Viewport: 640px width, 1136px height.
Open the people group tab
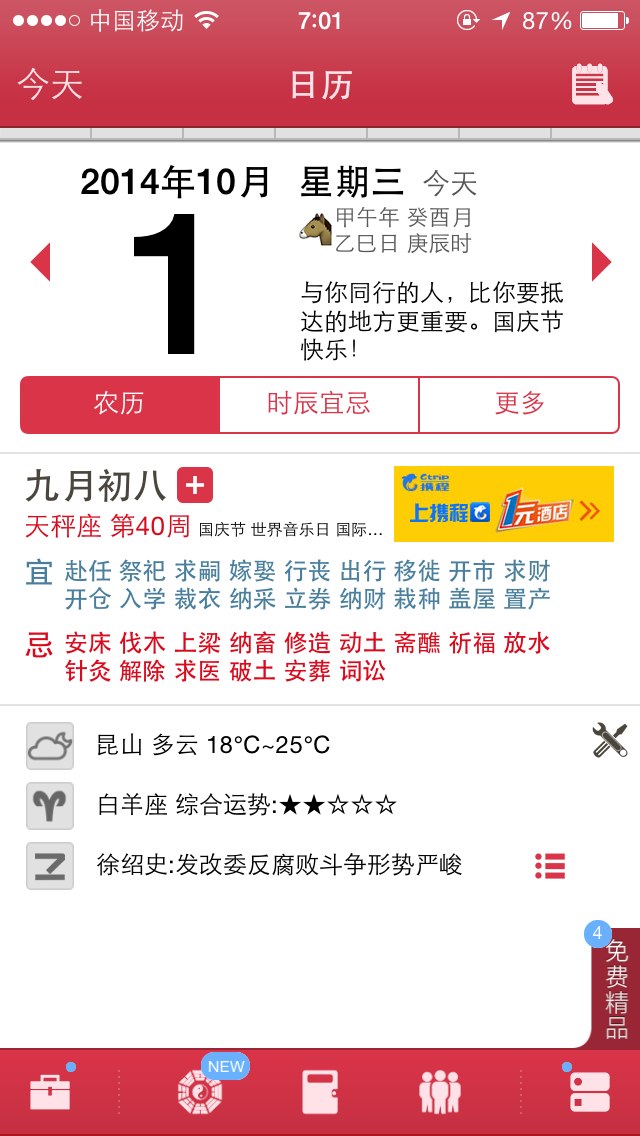click(x=439, y=1092)
